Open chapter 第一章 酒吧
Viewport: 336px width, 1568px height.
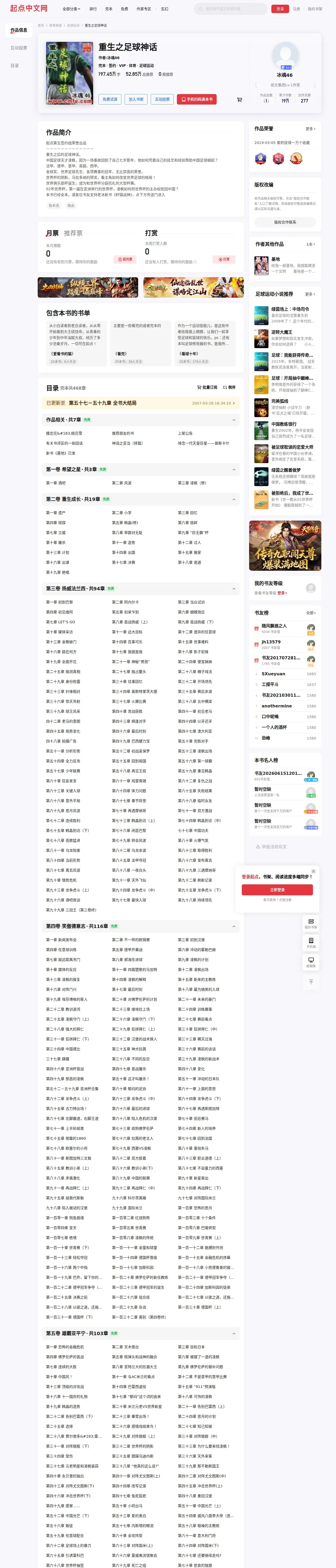[56, 483]
